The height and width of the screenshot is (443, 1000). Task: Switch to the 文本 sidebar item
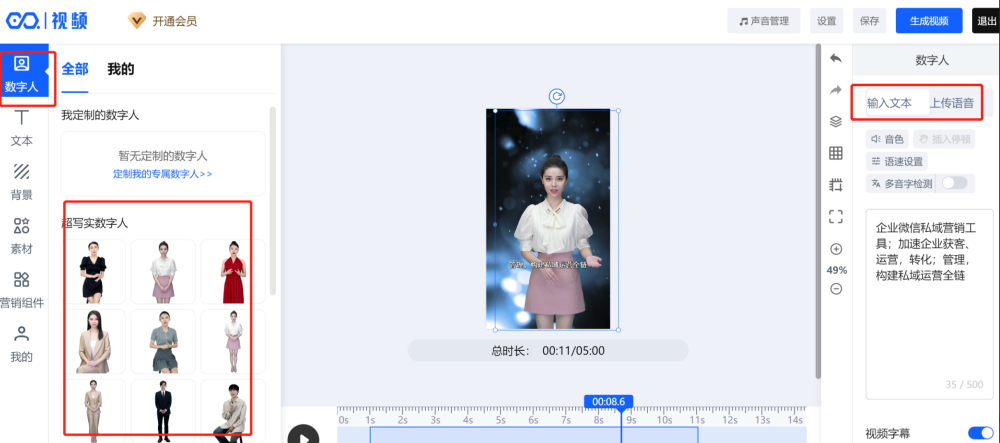coord(21,129)
